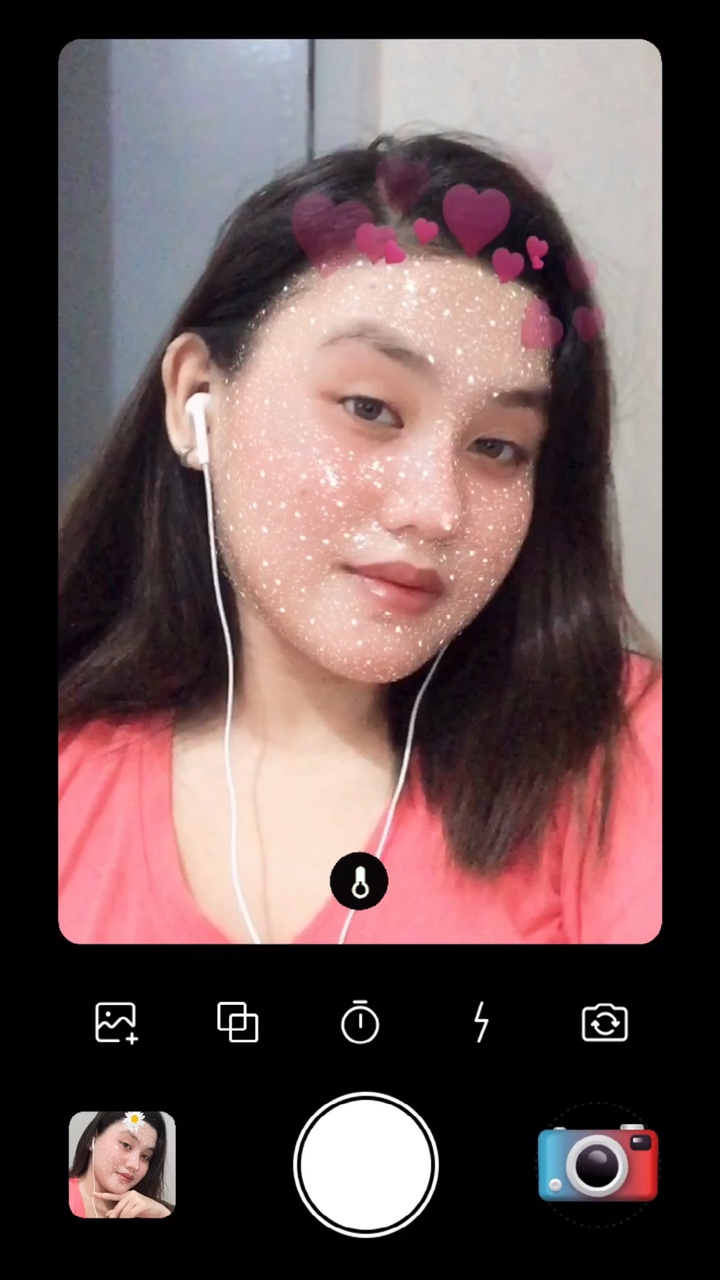720x1280 pixels.
Task: Import a photo from the gallery
Action: coord(116,1023)
